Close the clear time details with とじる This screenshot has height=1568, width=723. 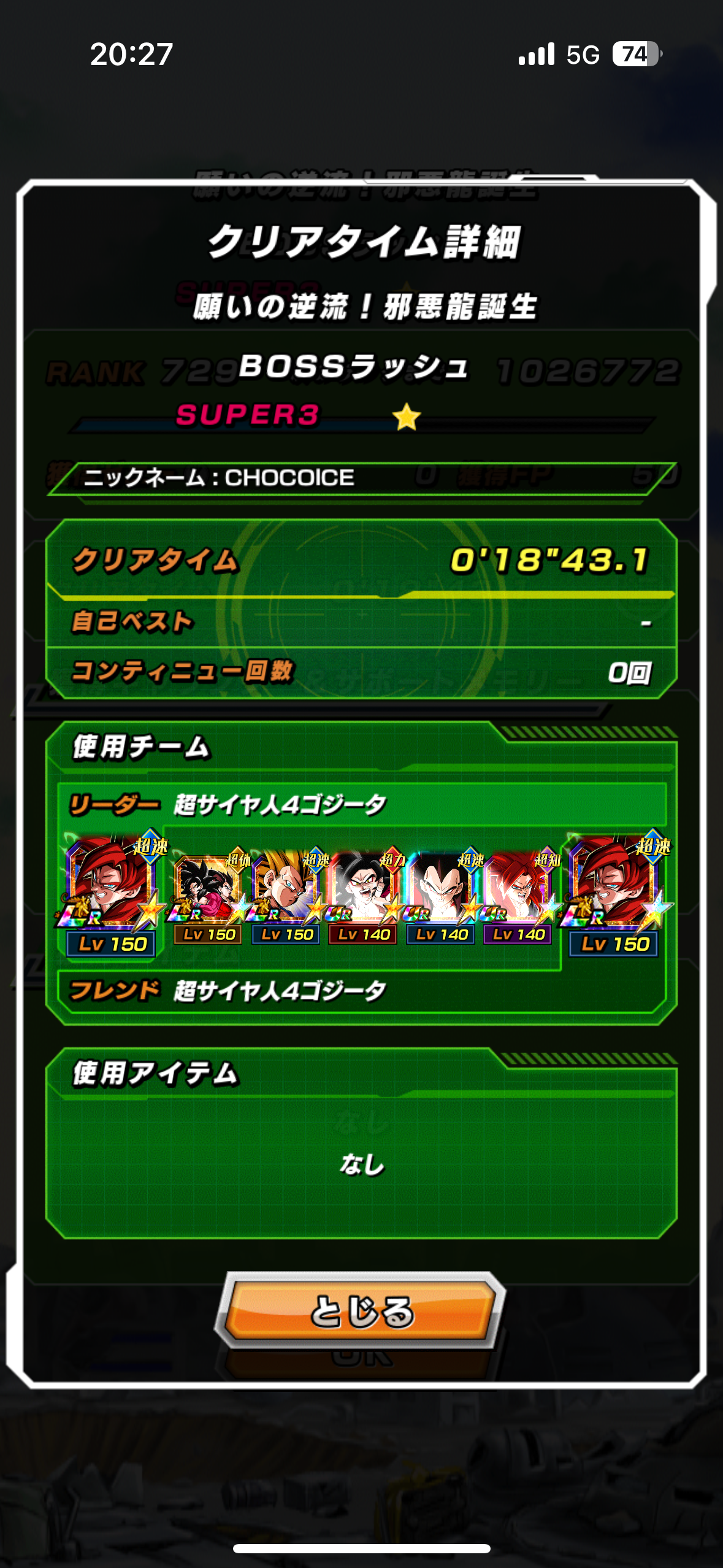pyautogui.click(x=361, y=1310)
